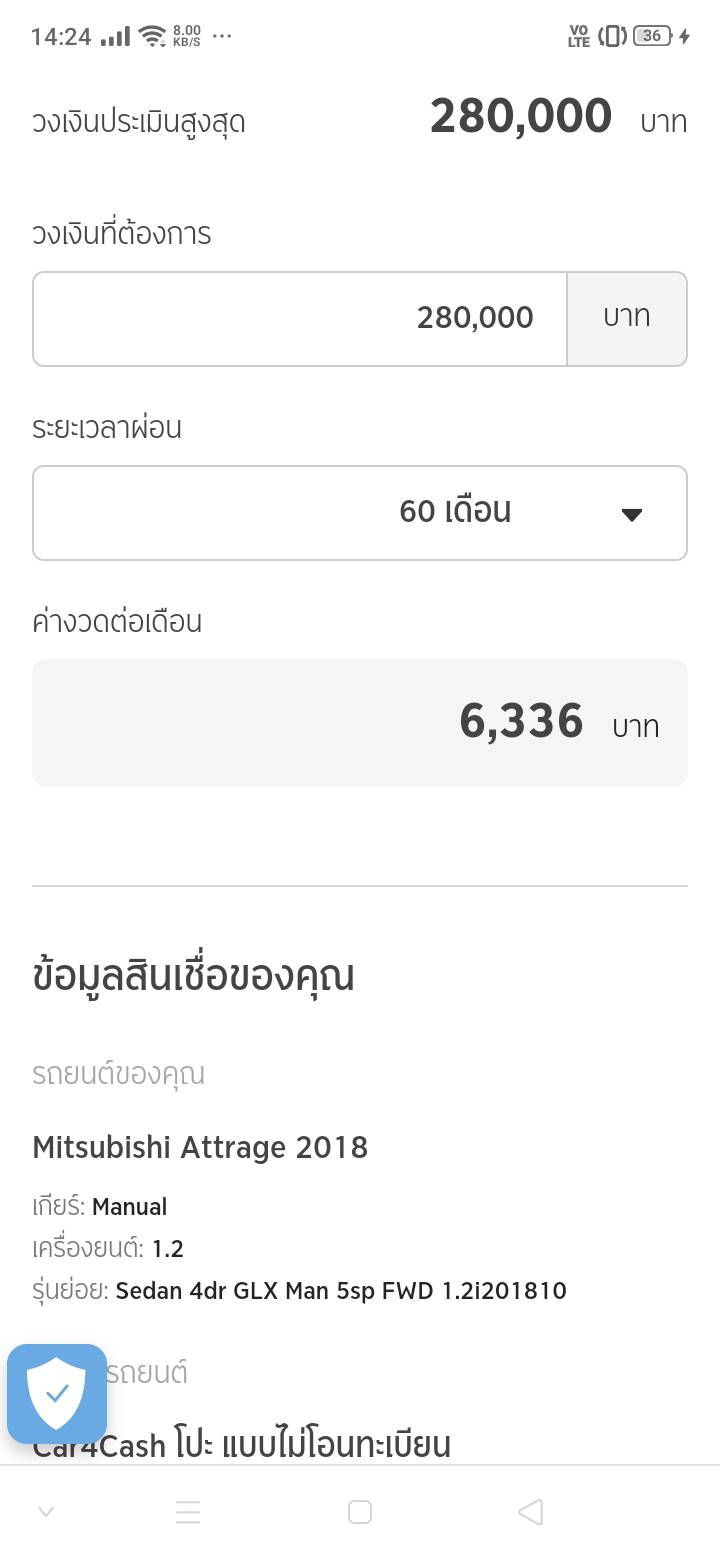
Task: Open the navigation bar menu button
Action: click(x=188, y=1512)
